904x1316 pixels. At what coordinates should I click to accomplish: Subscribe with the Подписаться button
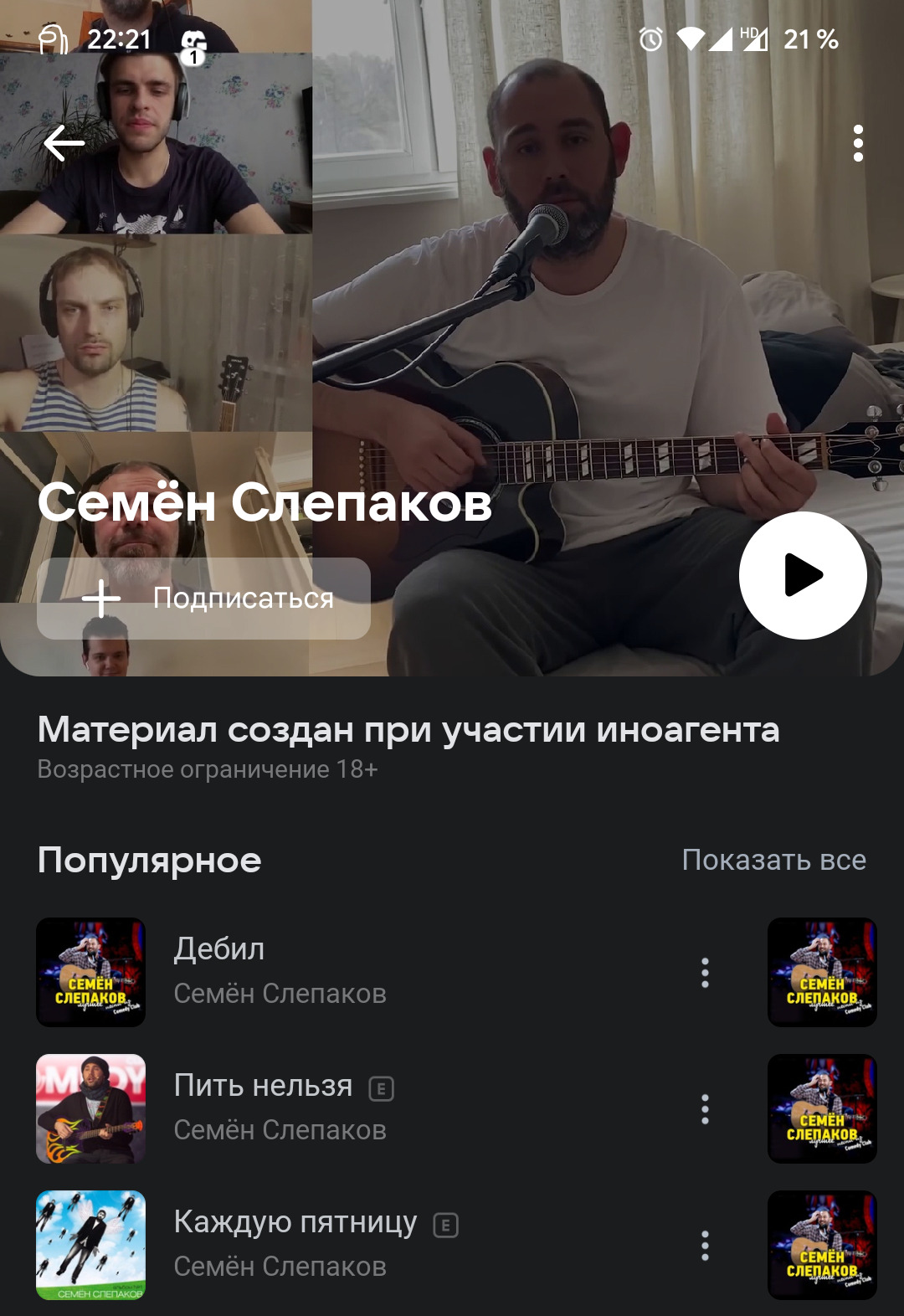coord(203,599)
